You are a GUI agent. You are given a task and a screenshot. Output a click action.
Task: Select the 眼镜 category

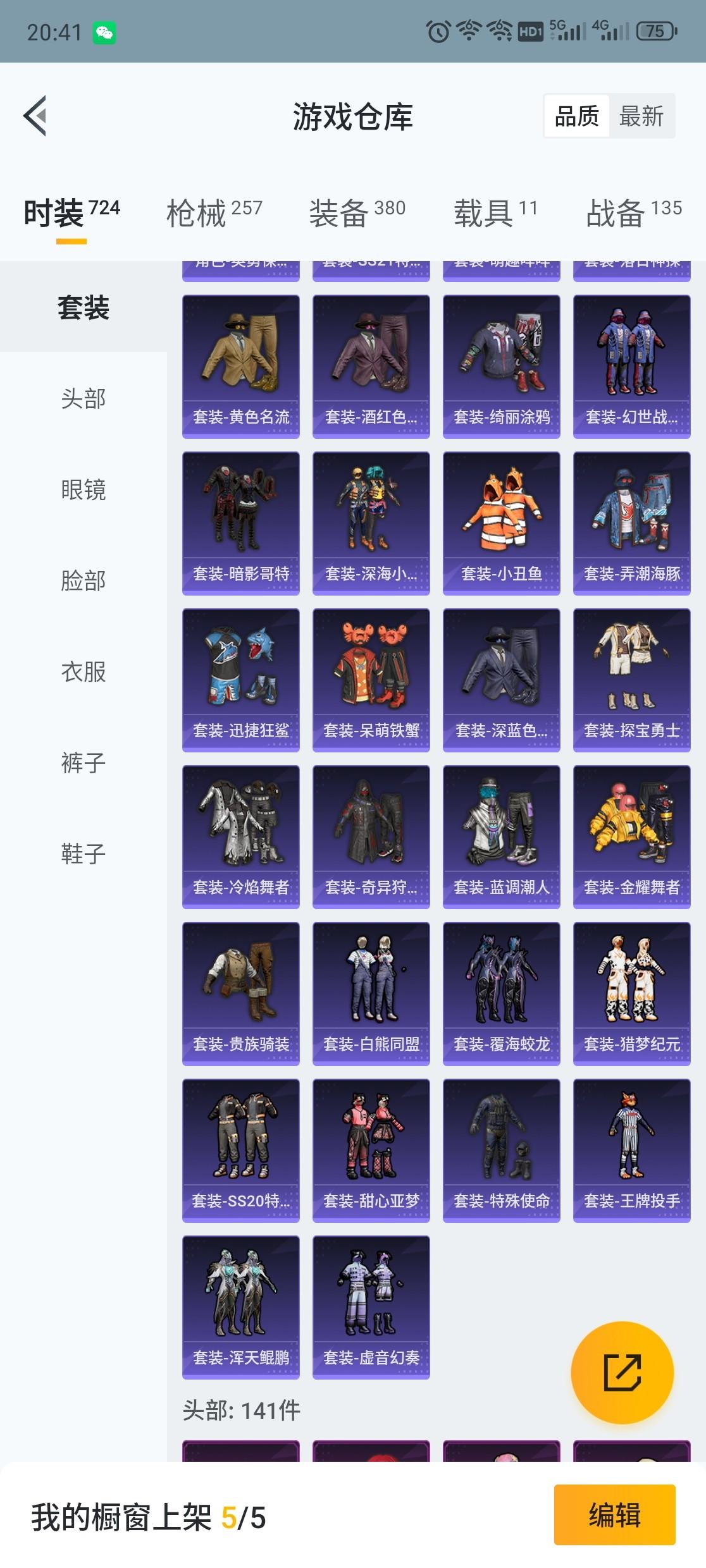click(84, 490)
